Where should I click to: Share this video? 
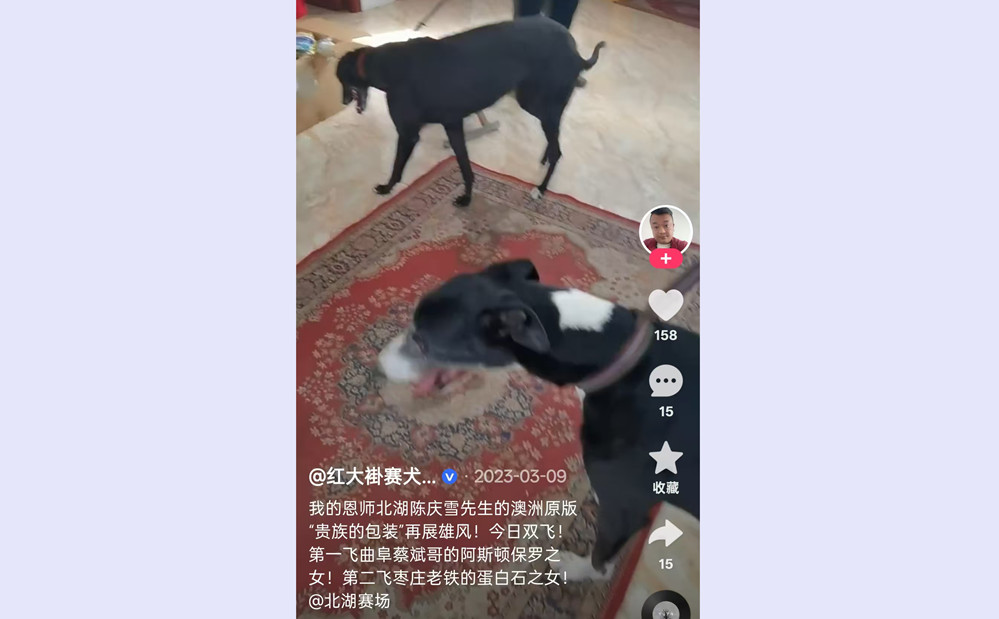665,533
